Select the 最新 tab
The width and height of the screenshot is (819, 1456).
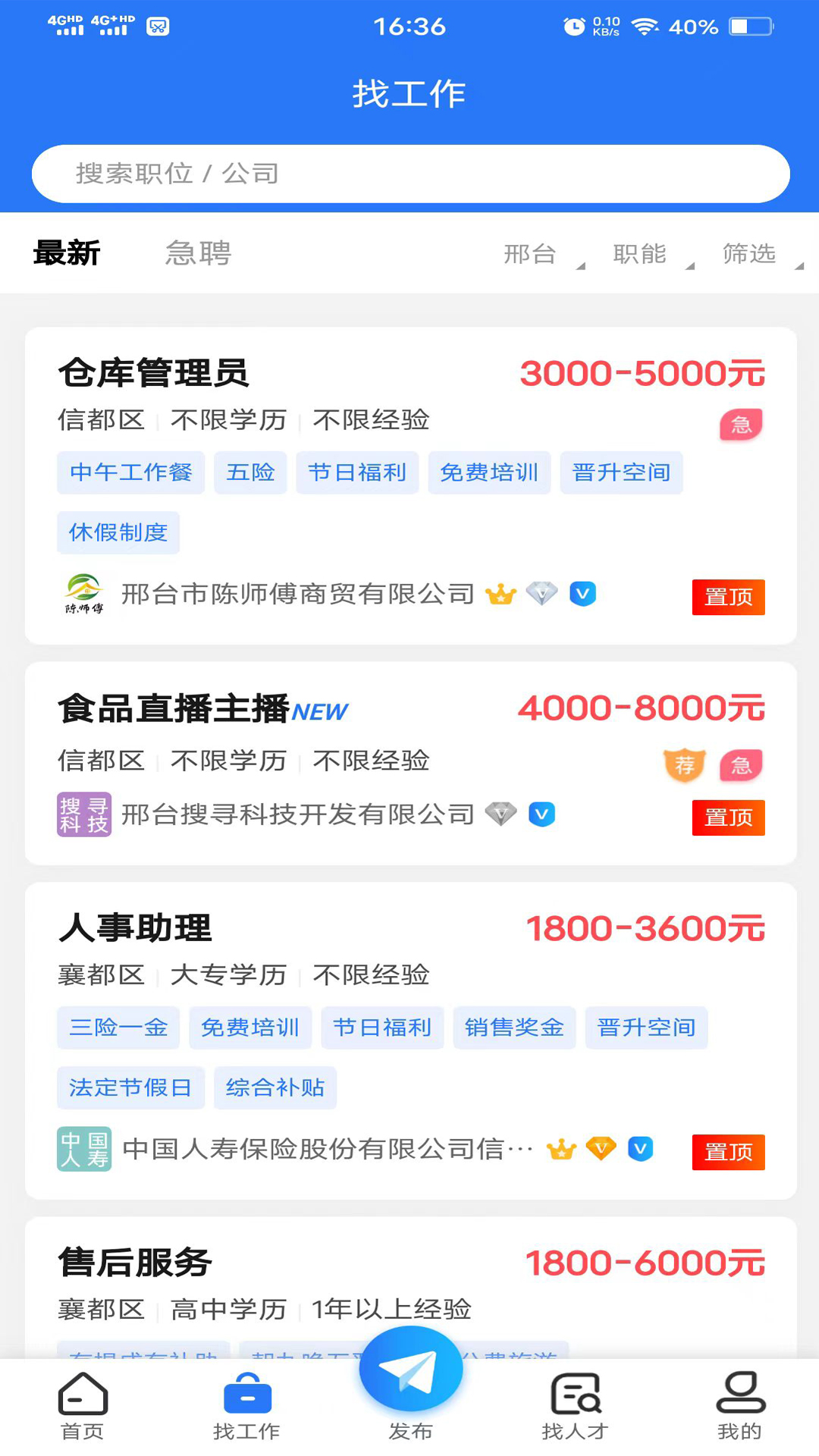(65, 253)
